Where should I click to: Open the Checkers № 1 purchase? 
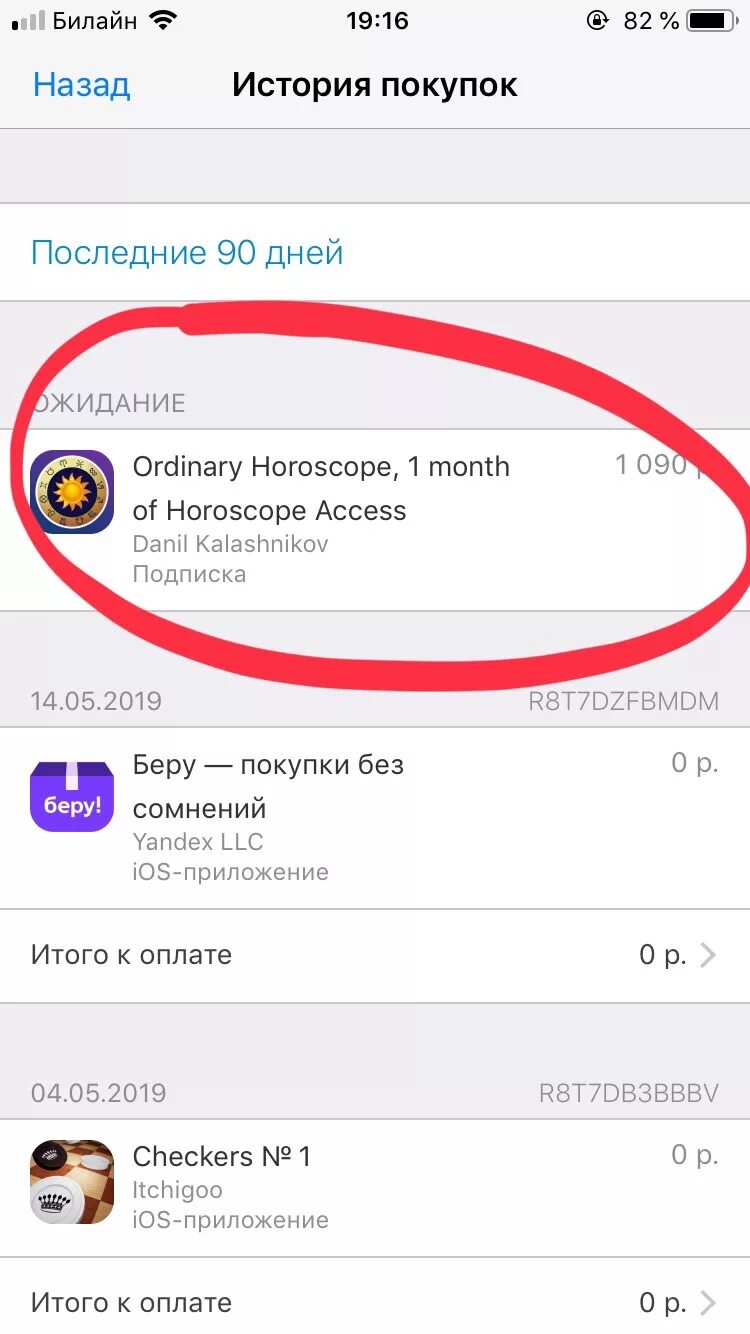(x=375, y=1188)
